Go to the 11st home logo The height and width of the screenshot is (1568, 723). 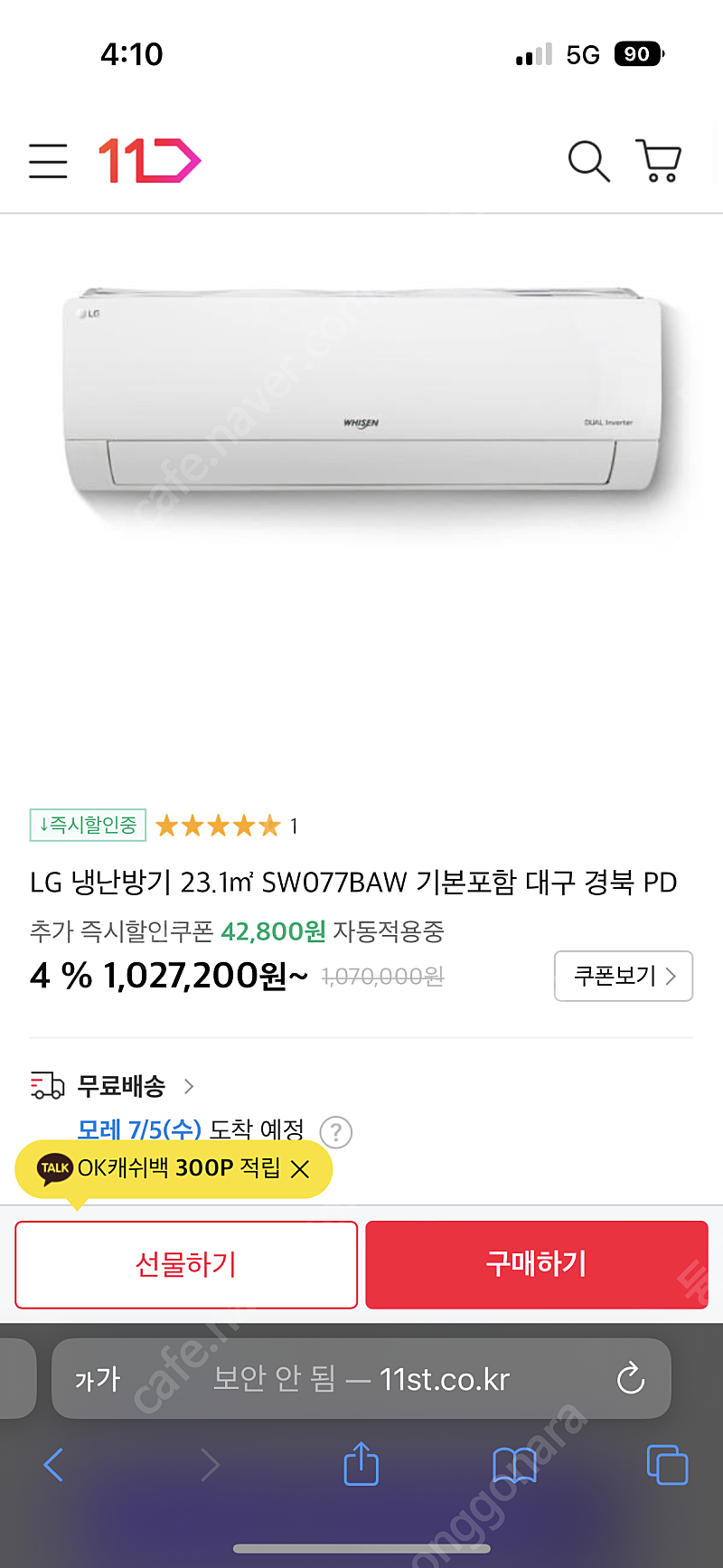(x=149, y=161)
